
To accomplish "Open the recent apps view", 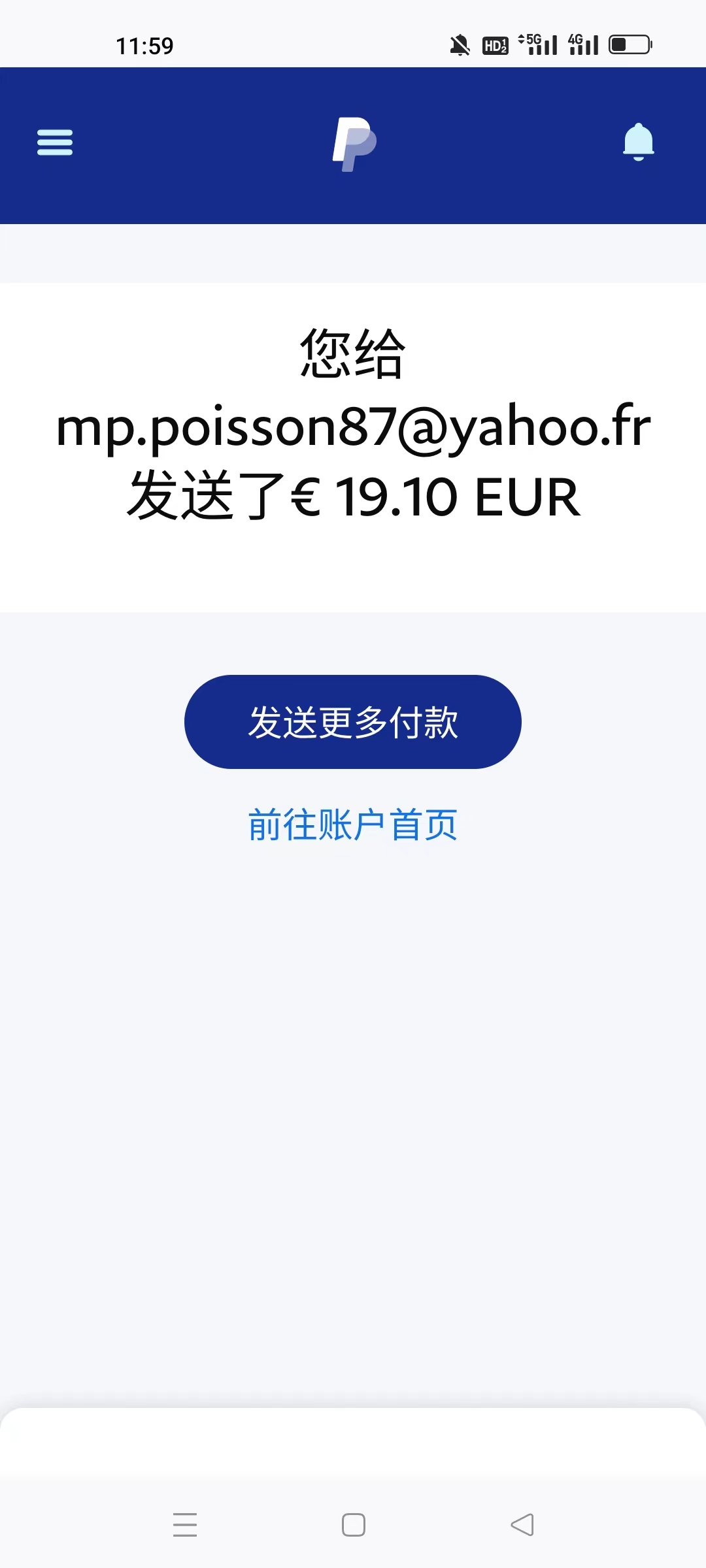I will pos(185,1525).
